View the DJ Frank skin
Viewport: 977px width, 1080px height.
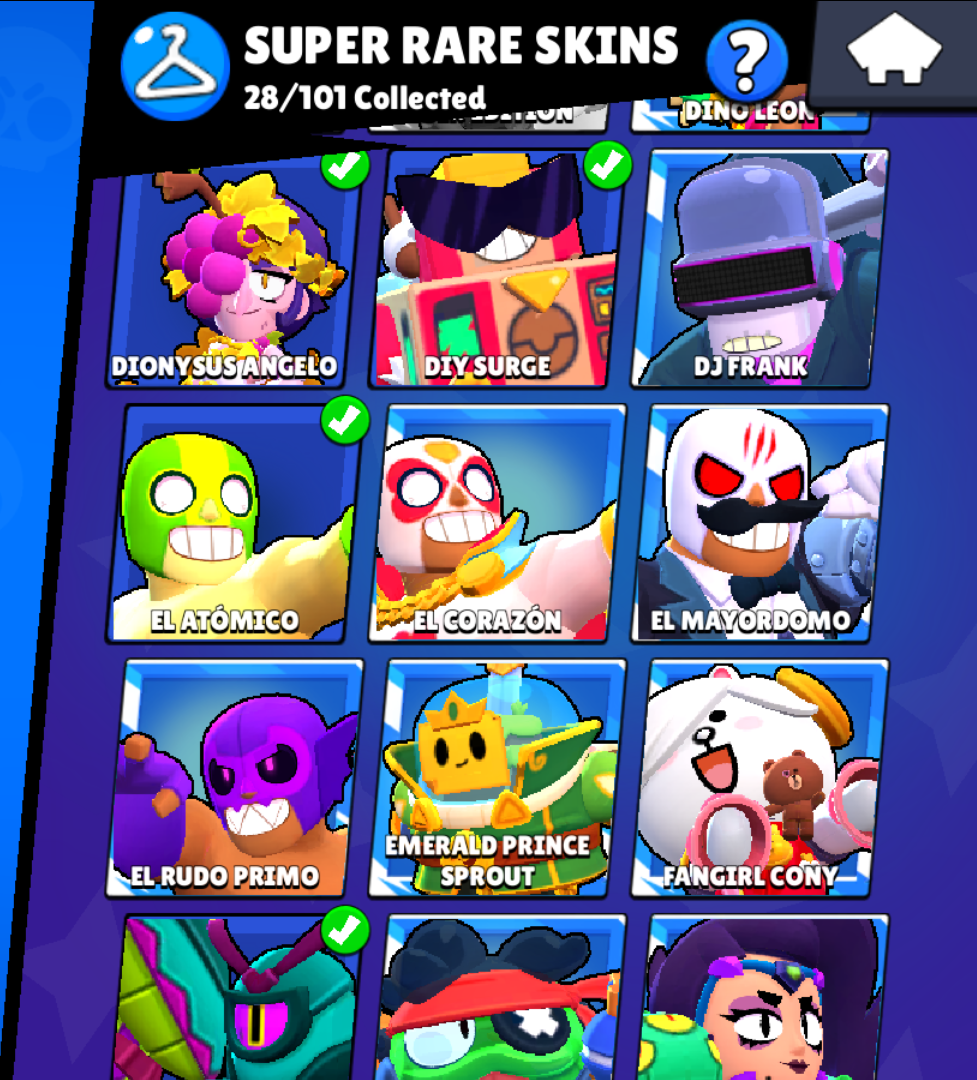tap(760, 270)
